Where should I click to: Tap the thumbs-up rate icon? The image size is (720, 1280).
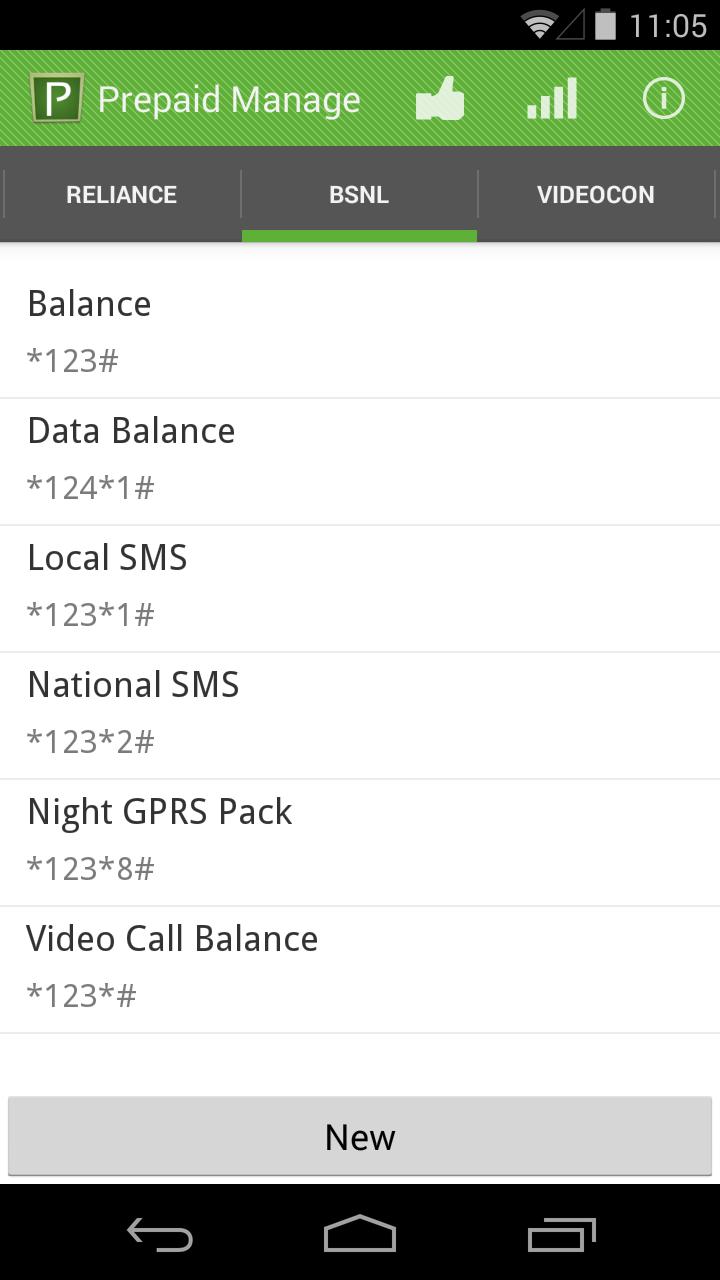coord(440,97)
